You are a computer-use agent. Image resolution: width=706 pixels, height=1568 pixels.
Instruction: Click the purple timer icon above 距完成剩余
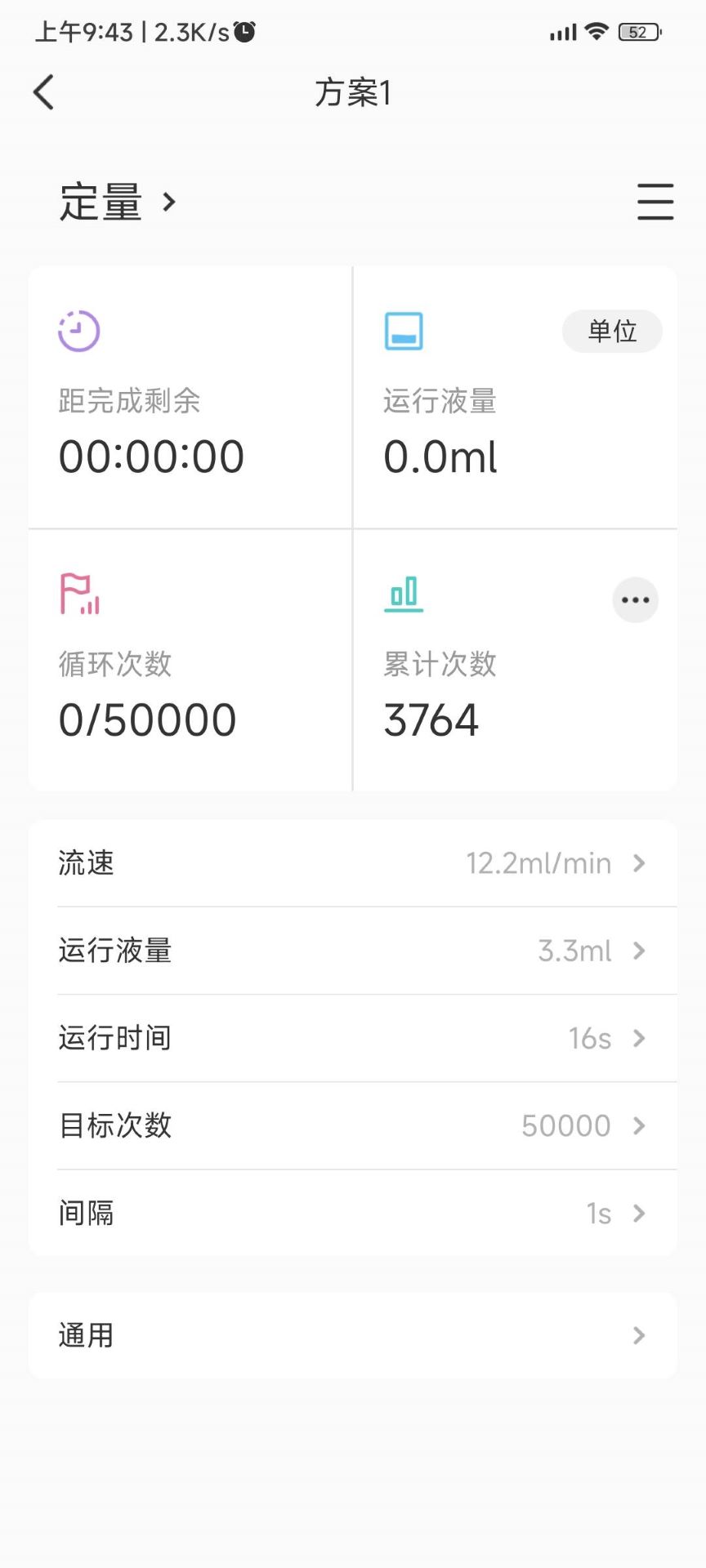click(x=78, y=331)
